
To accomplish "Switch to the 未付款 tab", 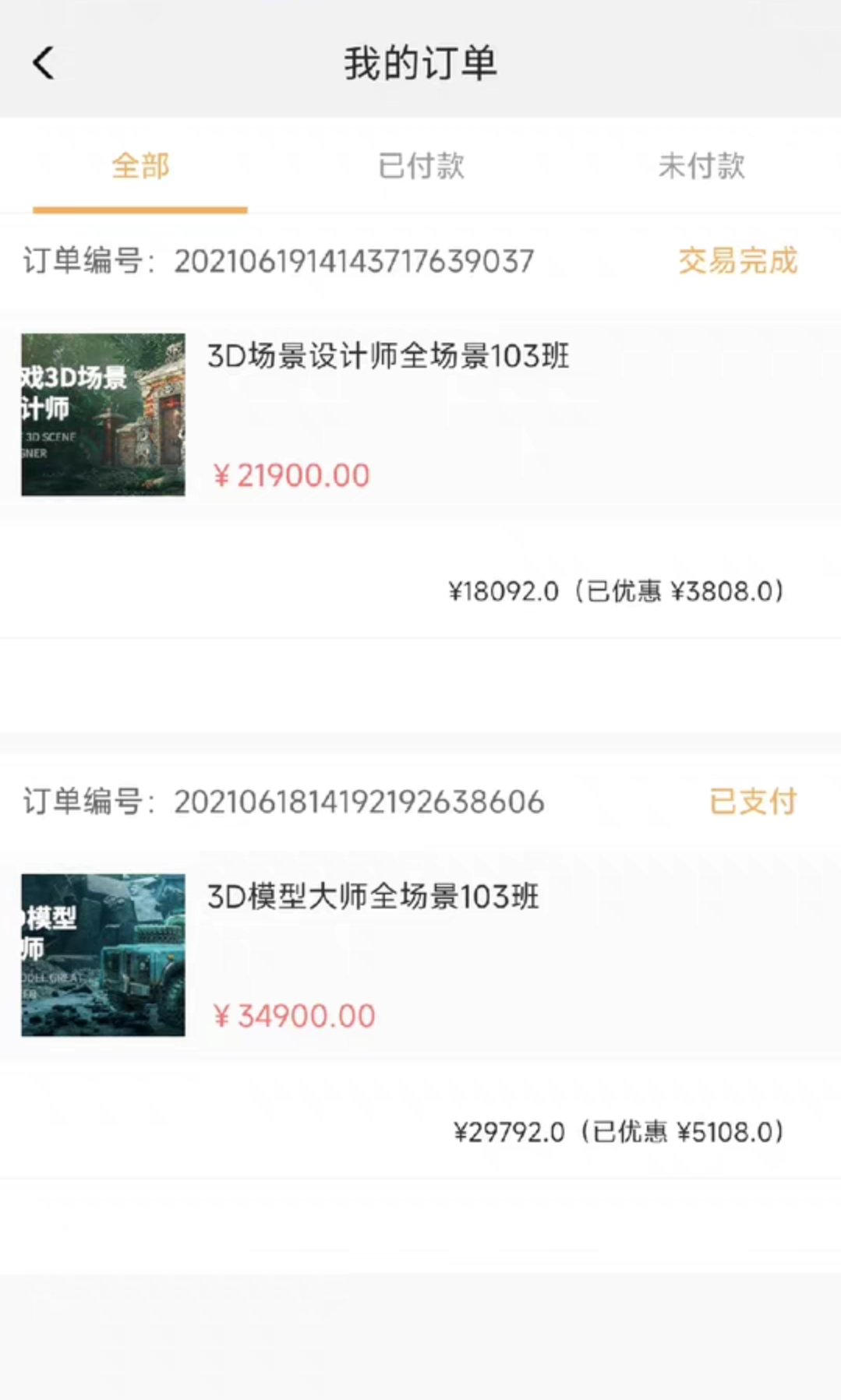I will pyautogui.click(x=700, y=166).
